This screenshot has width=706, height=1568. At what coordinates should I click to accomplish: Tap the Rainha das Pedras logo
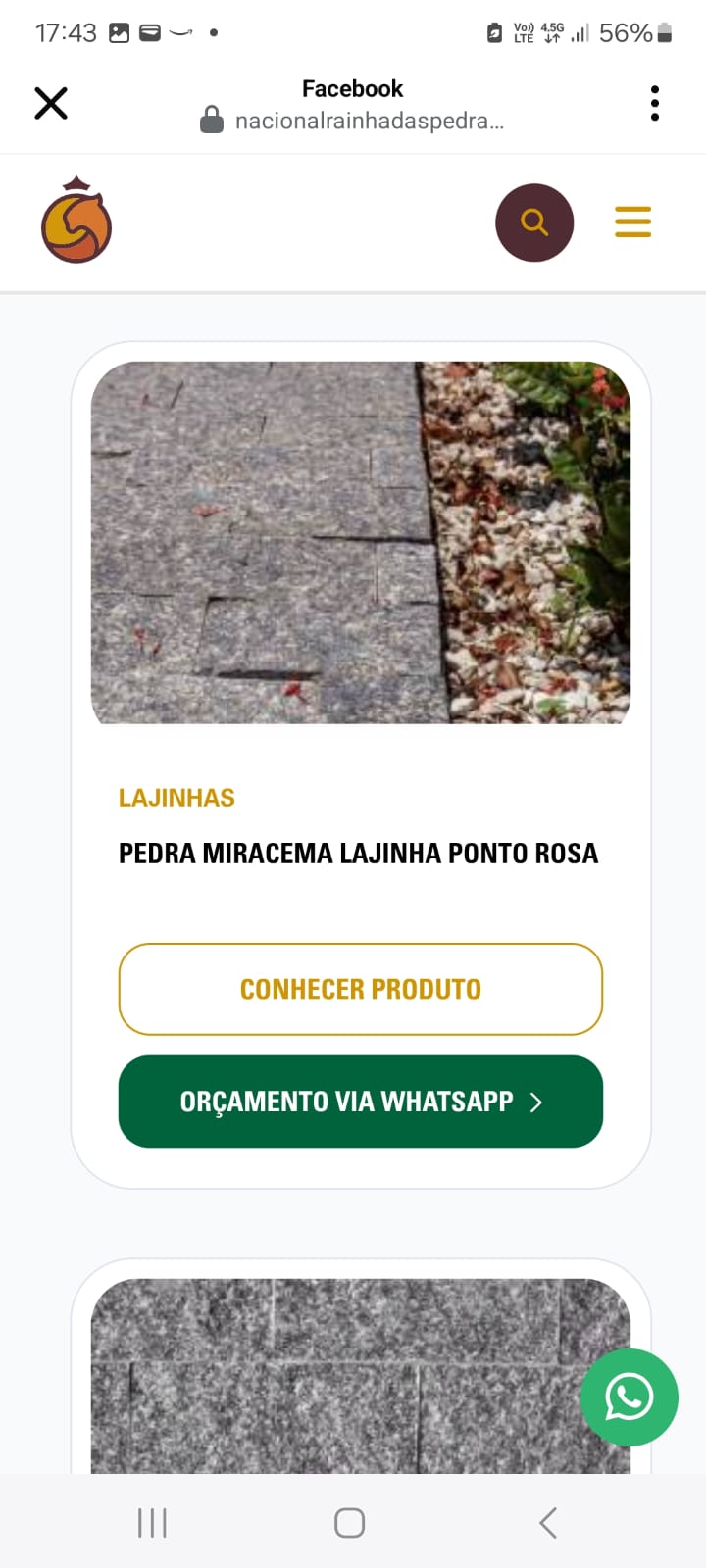click(76, 221)
